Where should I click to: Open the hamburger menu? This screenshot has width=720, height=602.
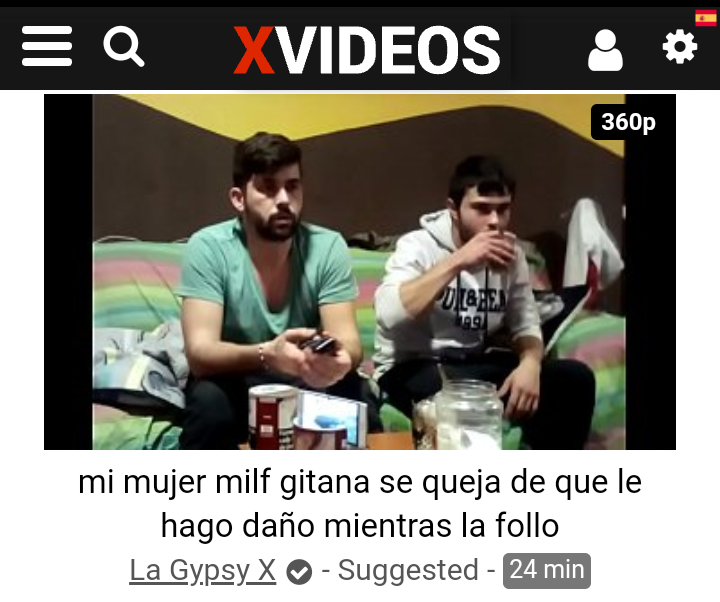pyautogui.click(x=47, y=47)
